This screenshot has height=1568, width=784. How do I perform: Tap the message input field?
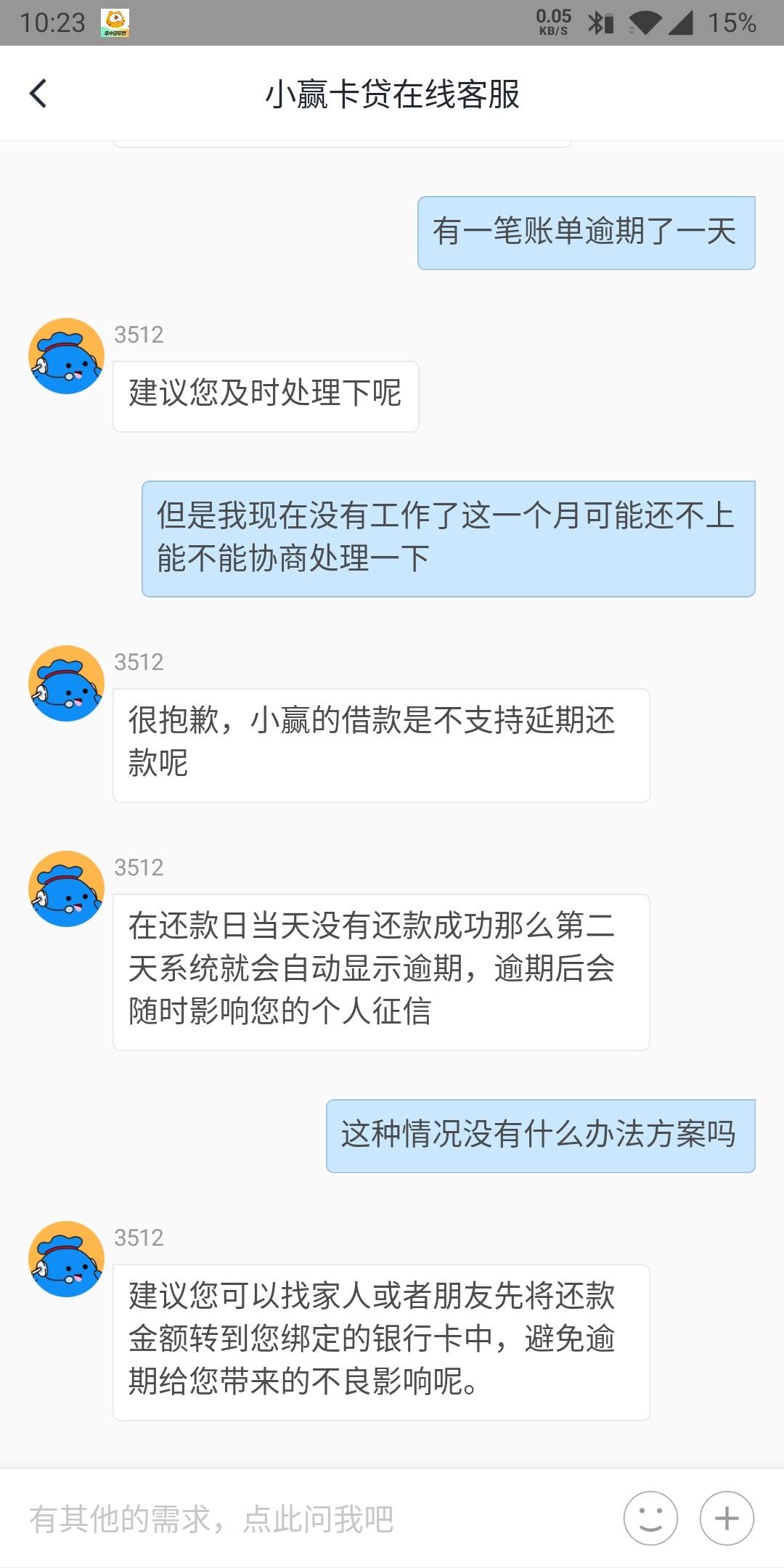pyautogui.click(x=312, y=1519)
